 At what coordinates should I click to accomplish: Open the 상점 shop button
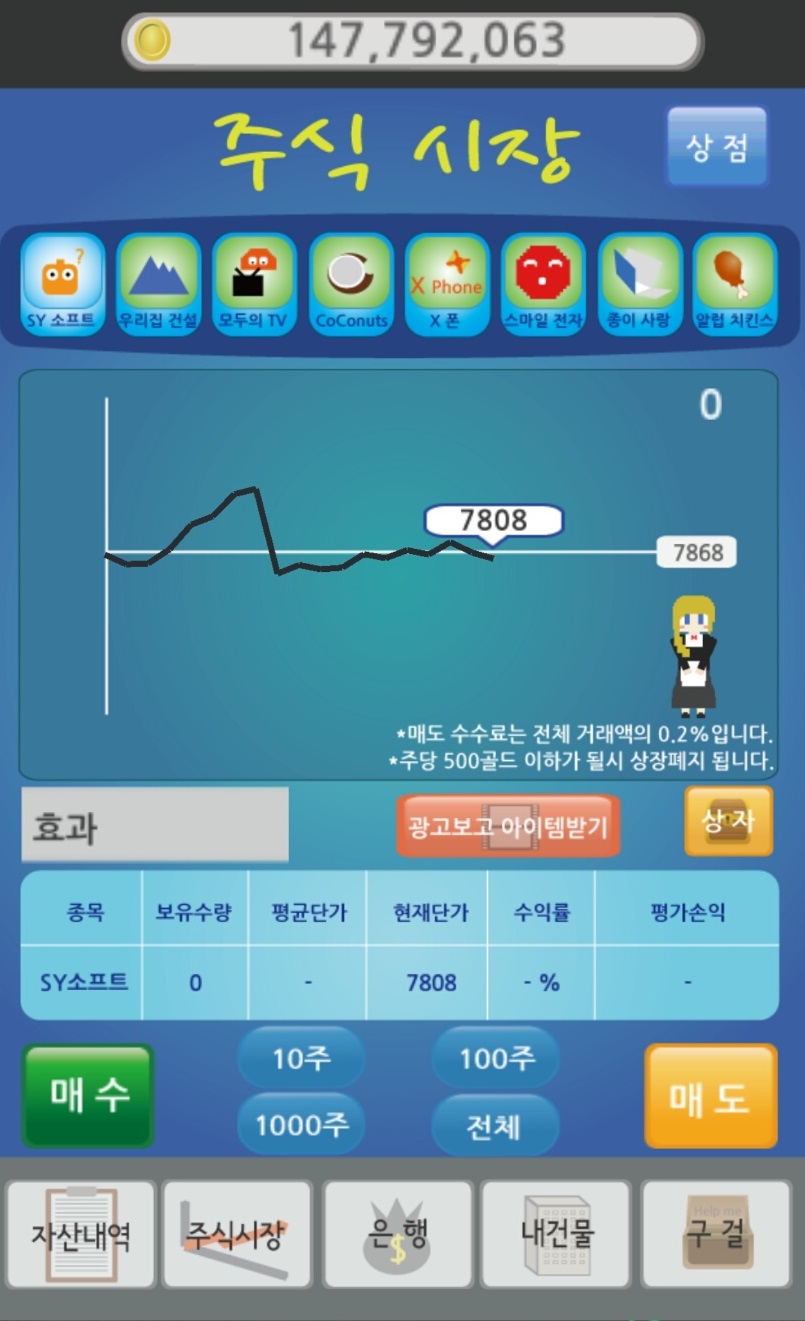click(x=717, y=147)
